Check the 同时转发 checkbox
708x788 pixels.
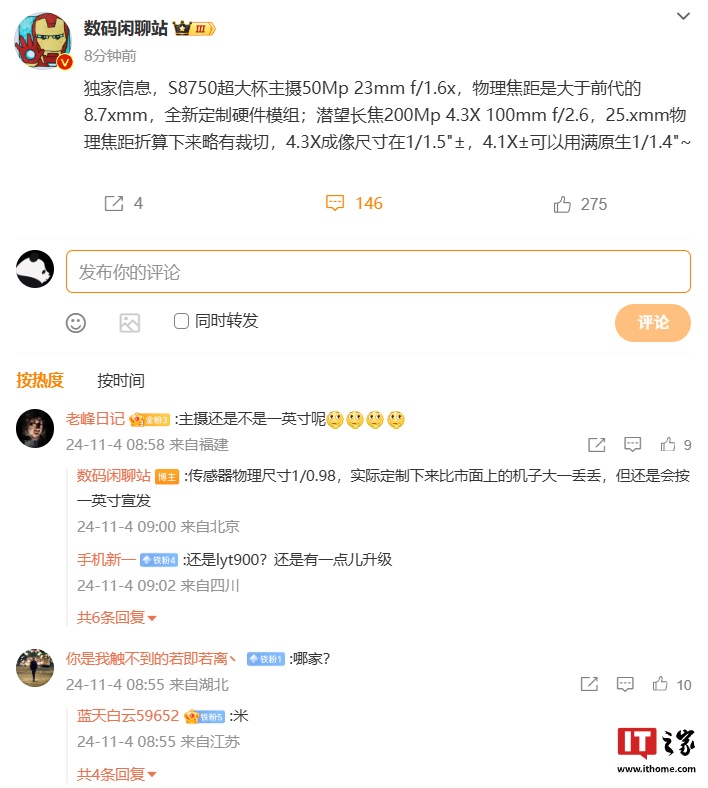tap(181, 321)
